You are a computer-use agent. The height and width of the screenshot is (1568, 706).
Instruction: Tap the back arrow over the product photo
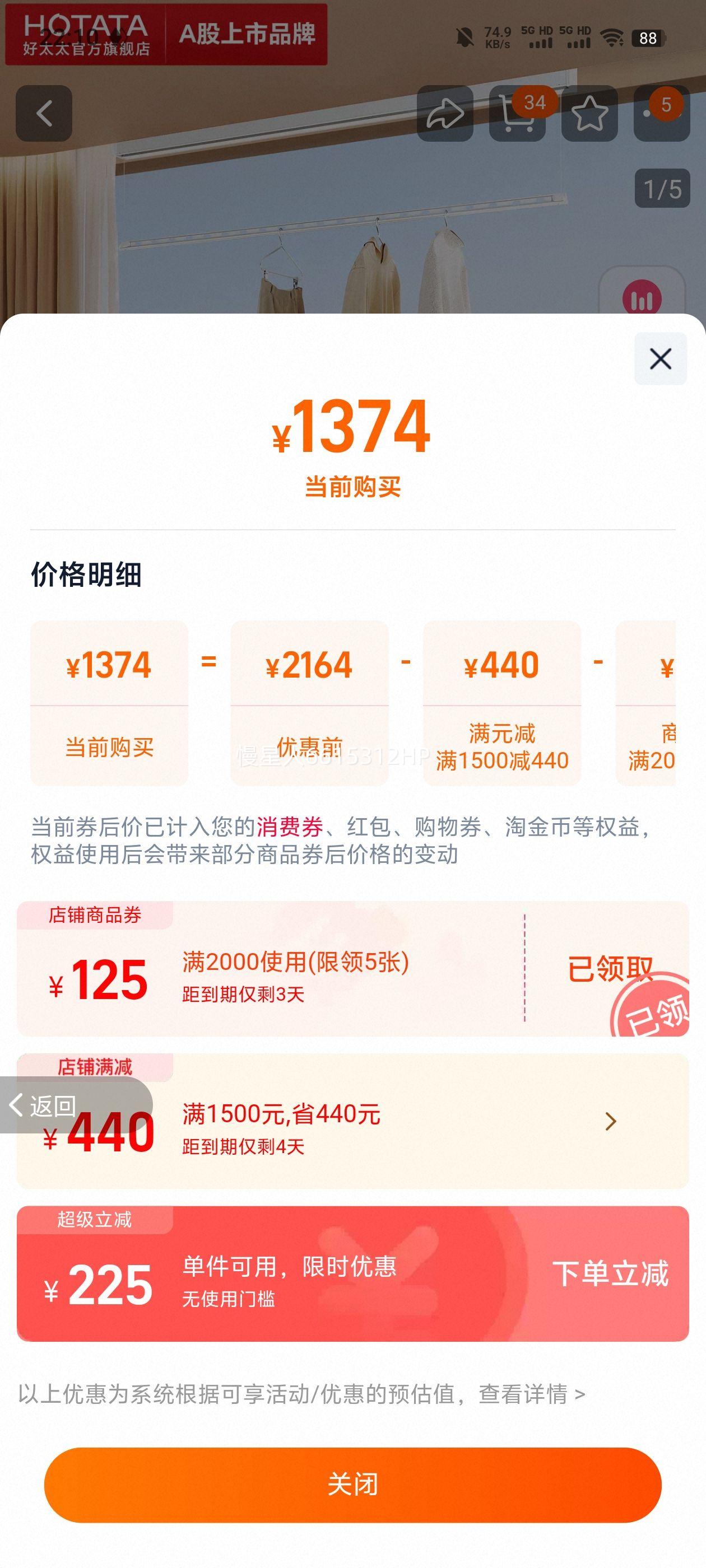point(43,113)
